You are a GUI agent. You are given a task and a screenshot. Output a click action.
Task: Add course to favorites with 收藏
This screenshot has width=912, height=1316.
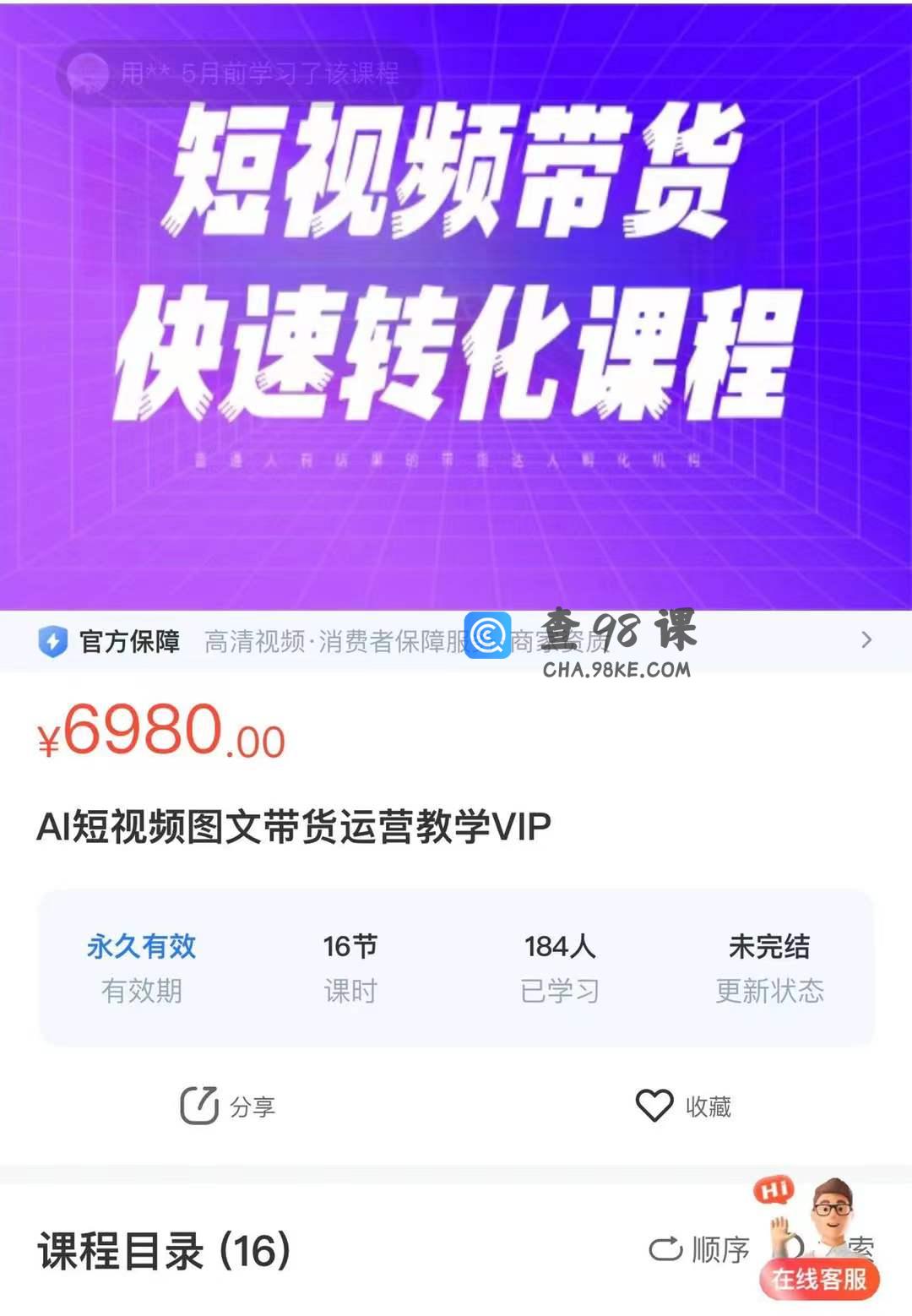point(683,1106)
